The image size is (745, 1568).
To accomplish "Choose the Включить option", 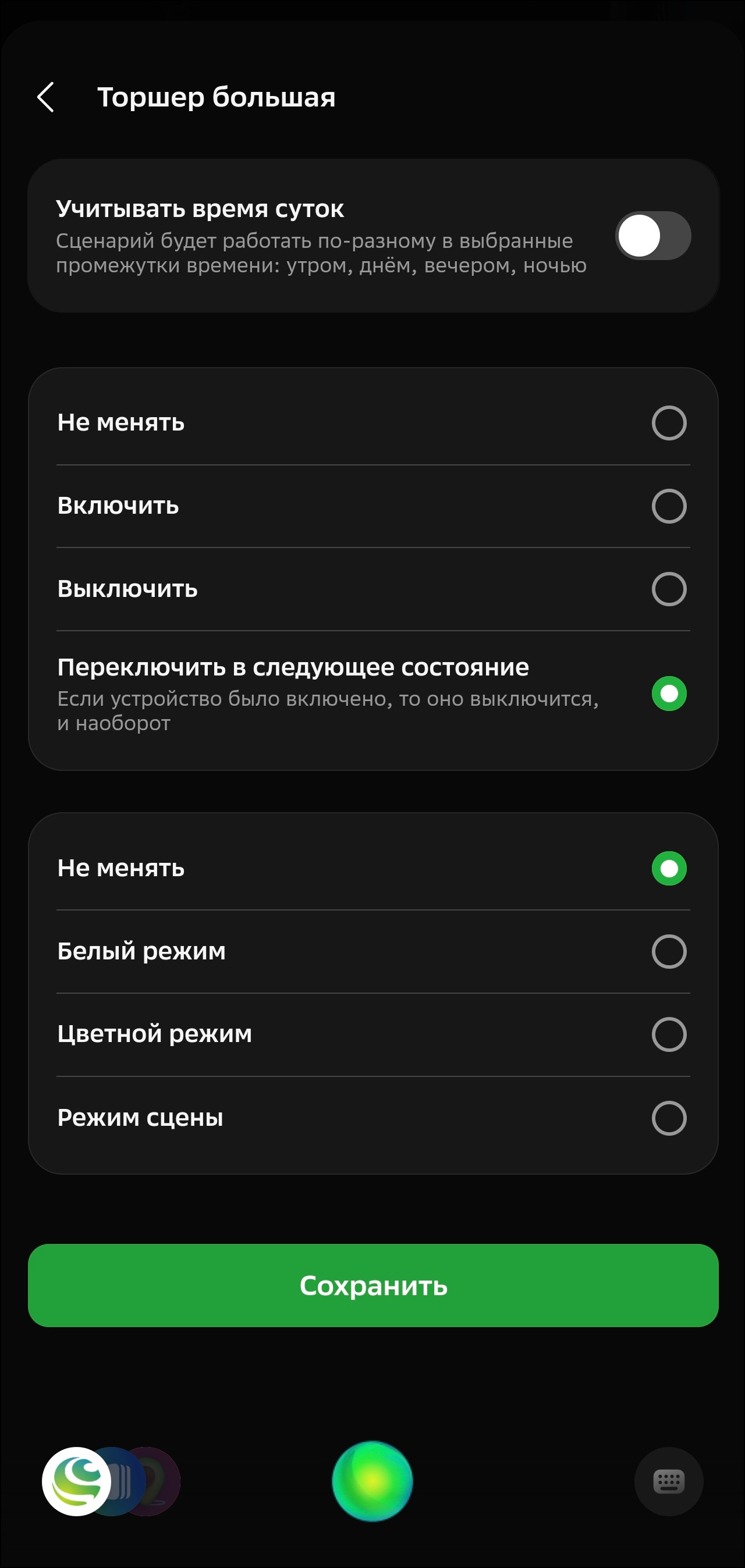I will click(x=668, y=506).
